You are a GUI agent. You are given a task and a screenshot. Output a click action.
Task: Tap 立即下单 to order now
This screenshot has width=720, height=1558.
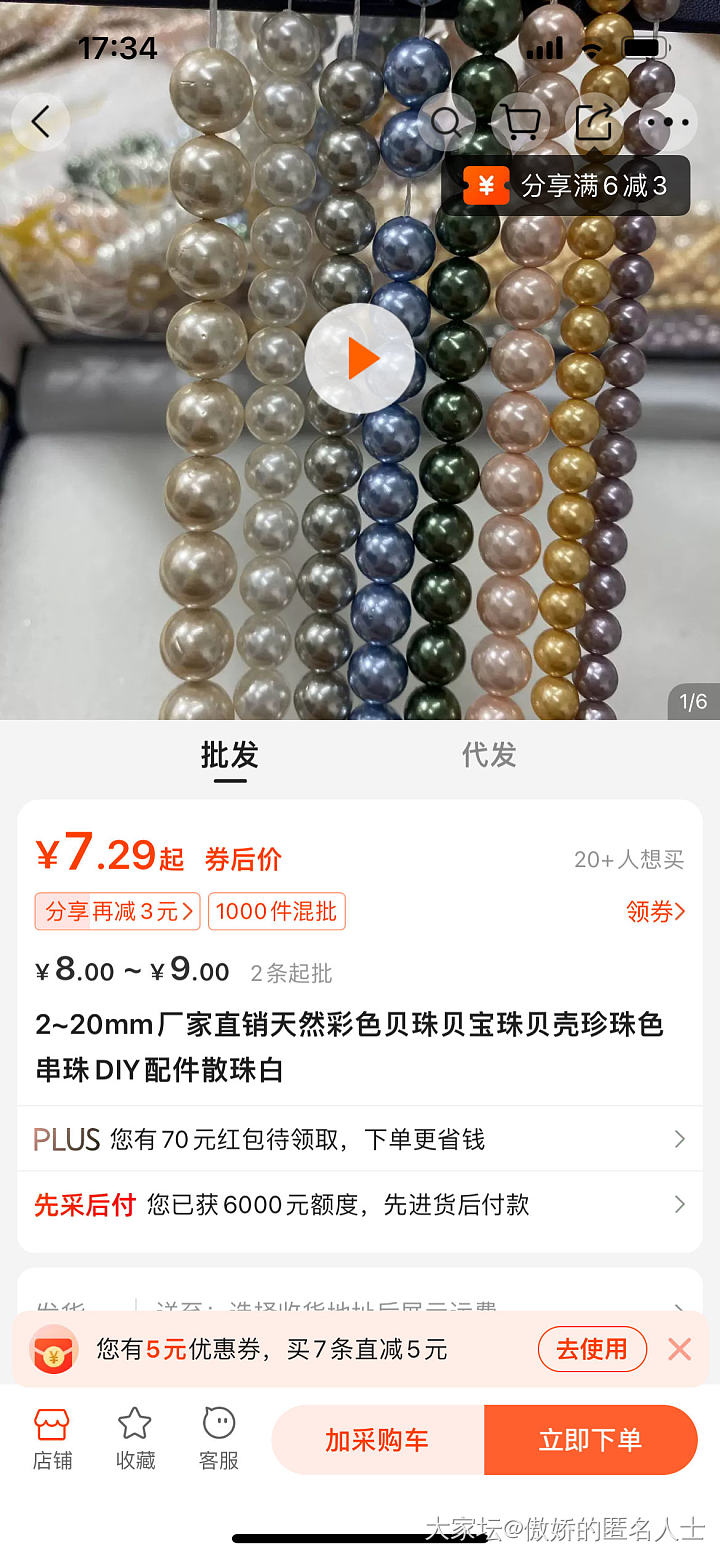point(590,1440)
